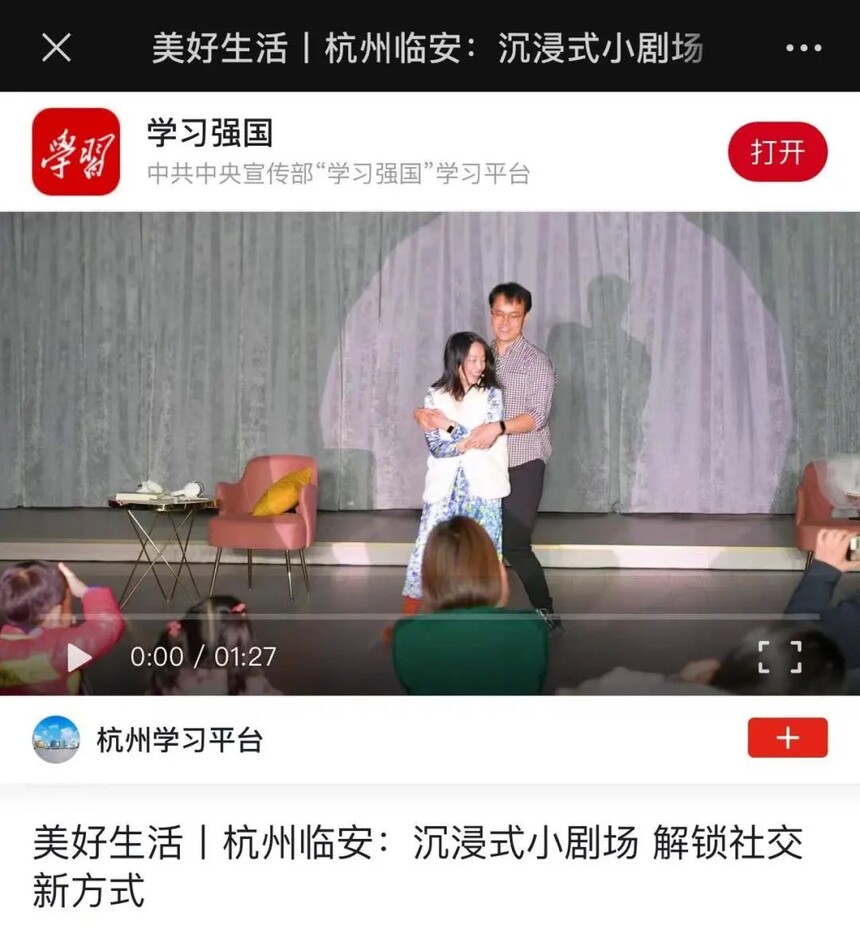
Task: Enter fullscreen video mode
Action: click(779, 657)
